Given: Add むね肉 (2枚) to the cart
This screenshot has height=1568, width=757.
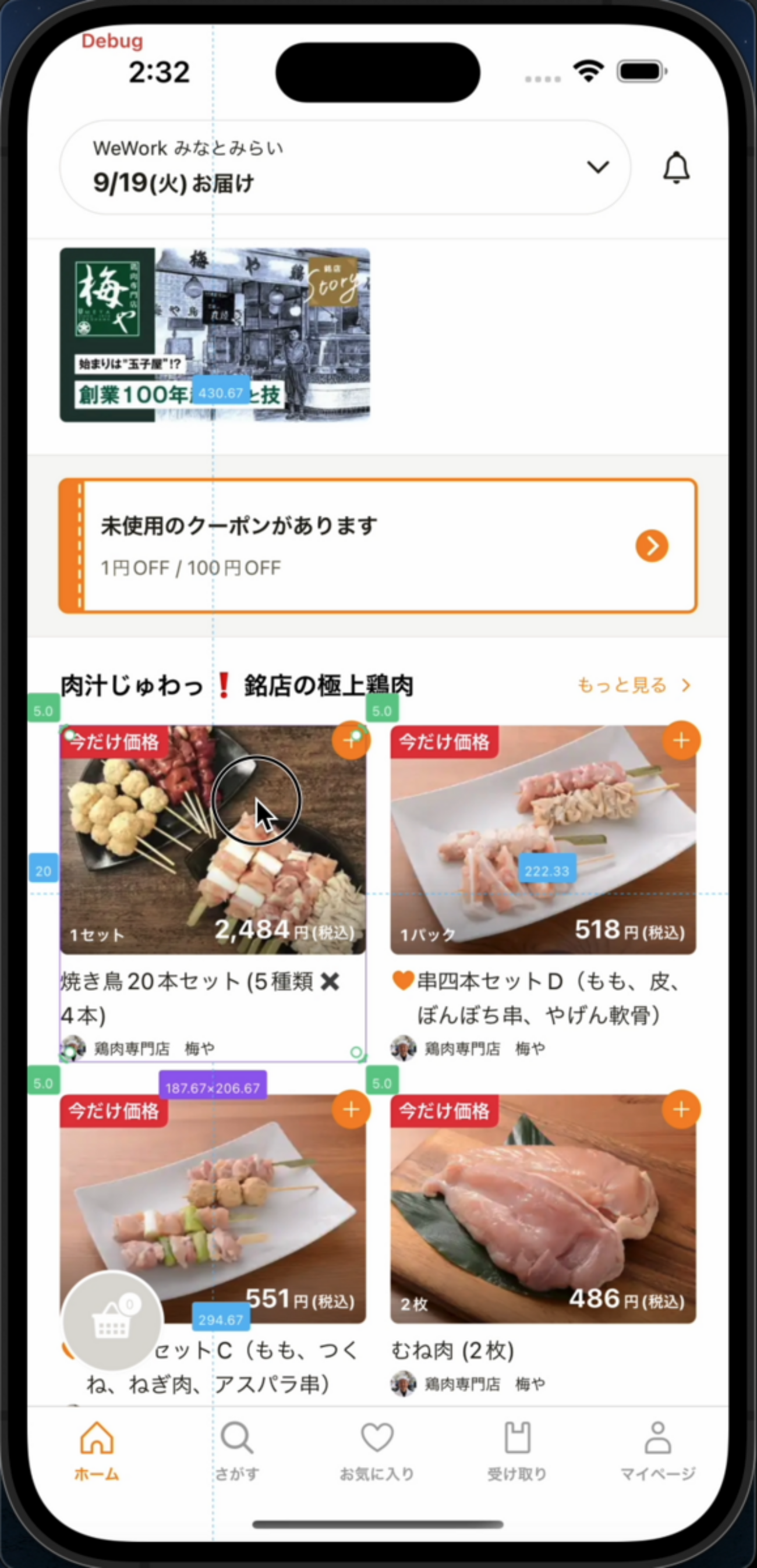Looking at the screenshot, I should [x=681, y=1109].
